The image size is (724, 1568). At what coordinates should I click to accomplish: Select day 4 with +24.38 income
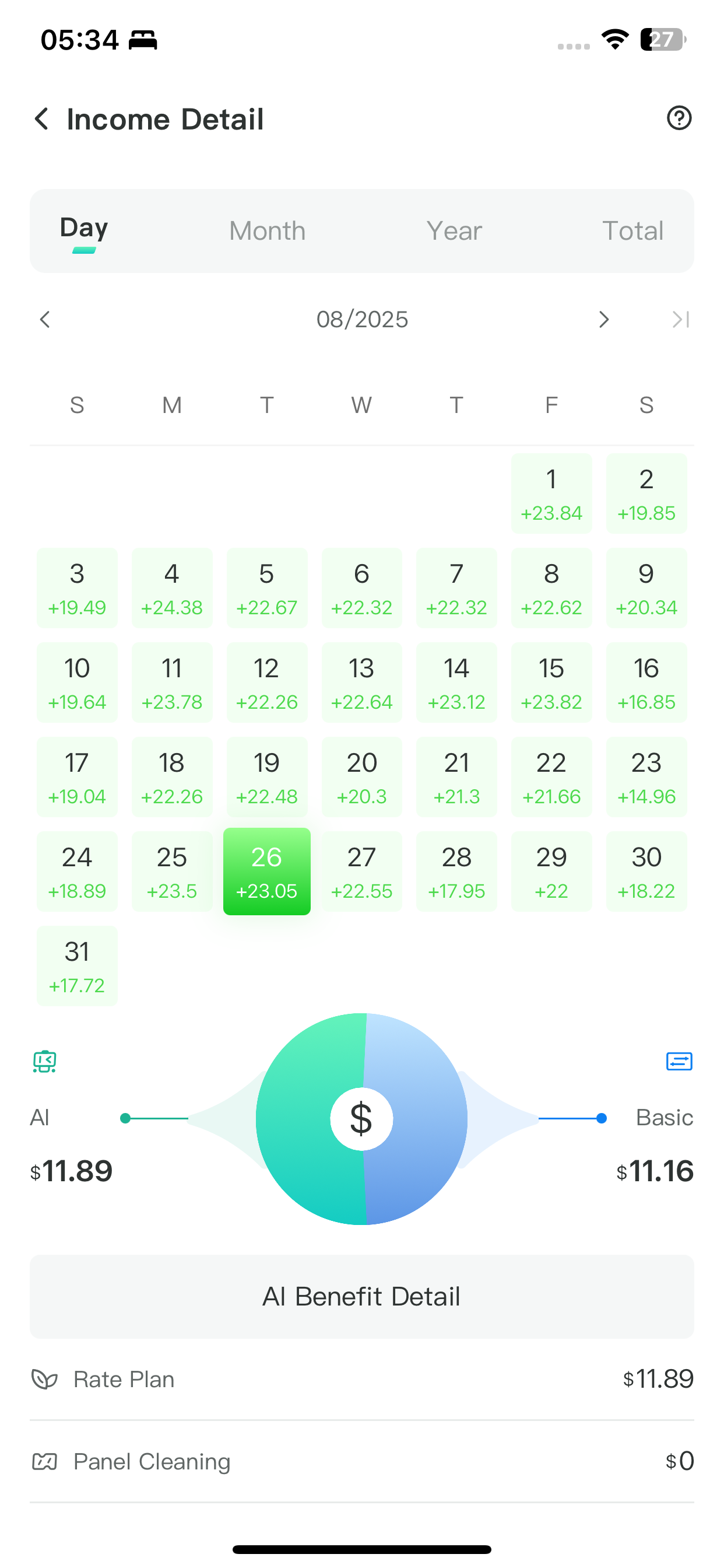[171, 588]
